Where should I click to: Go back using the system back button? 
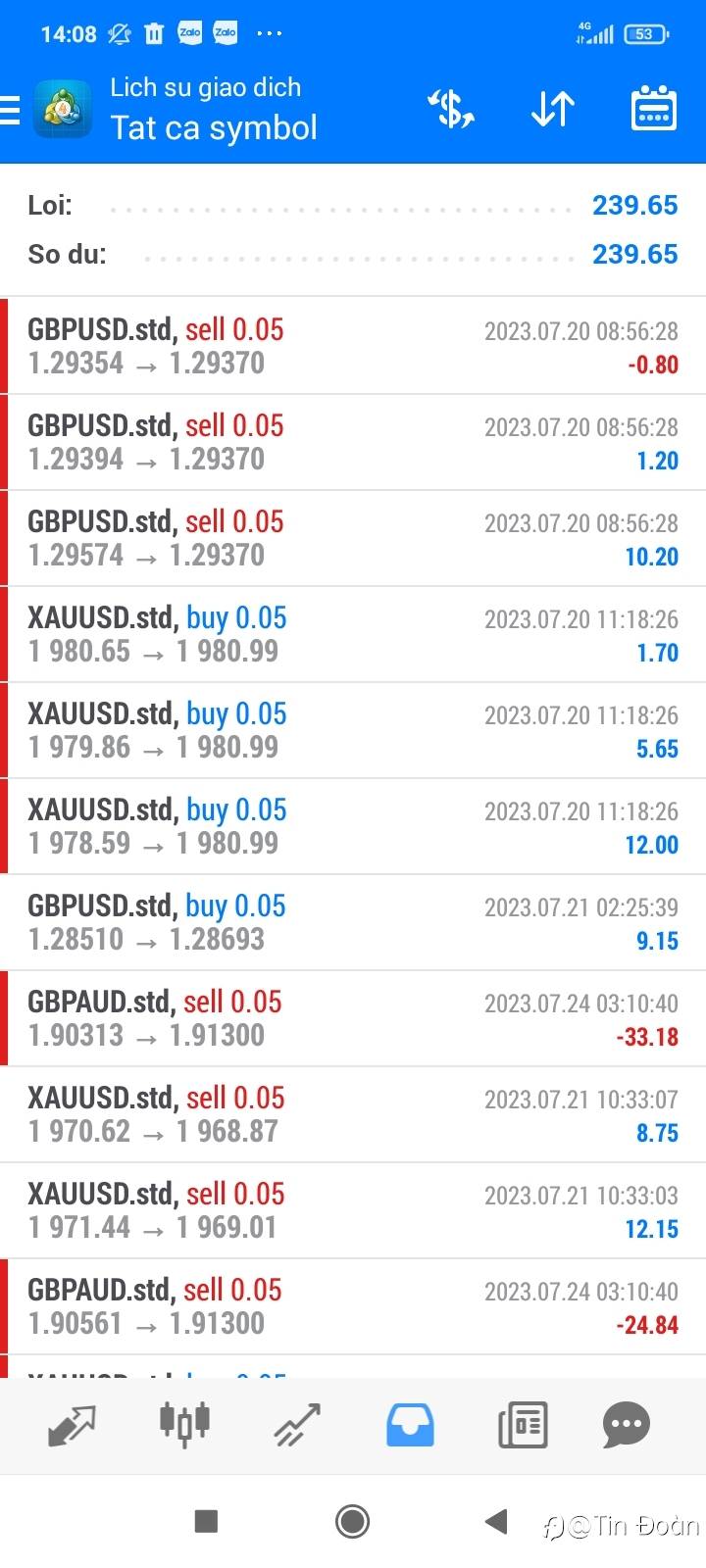pos(496,1521)
